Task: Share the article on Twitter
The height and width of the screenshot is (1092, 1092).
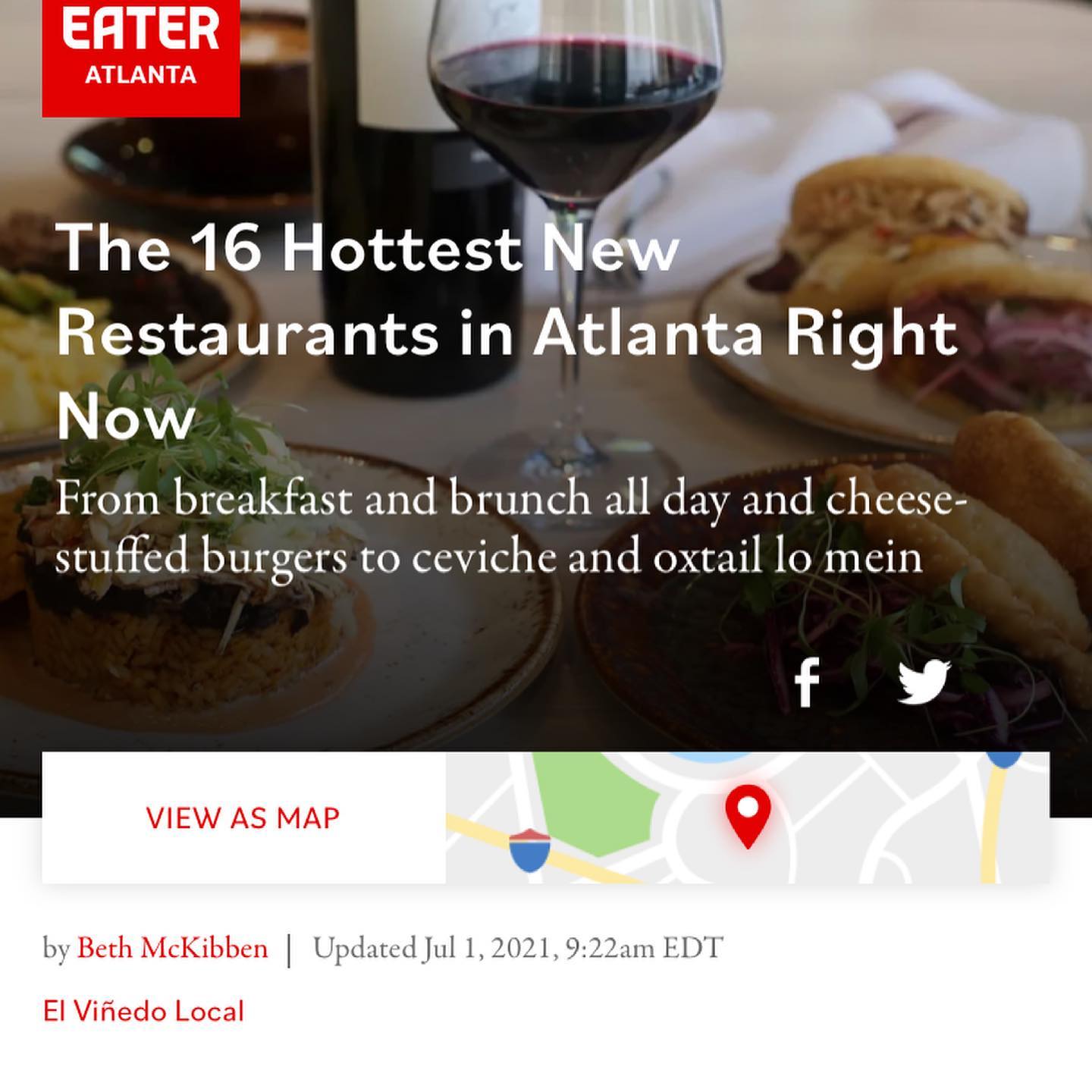Action: coord(924,682)
